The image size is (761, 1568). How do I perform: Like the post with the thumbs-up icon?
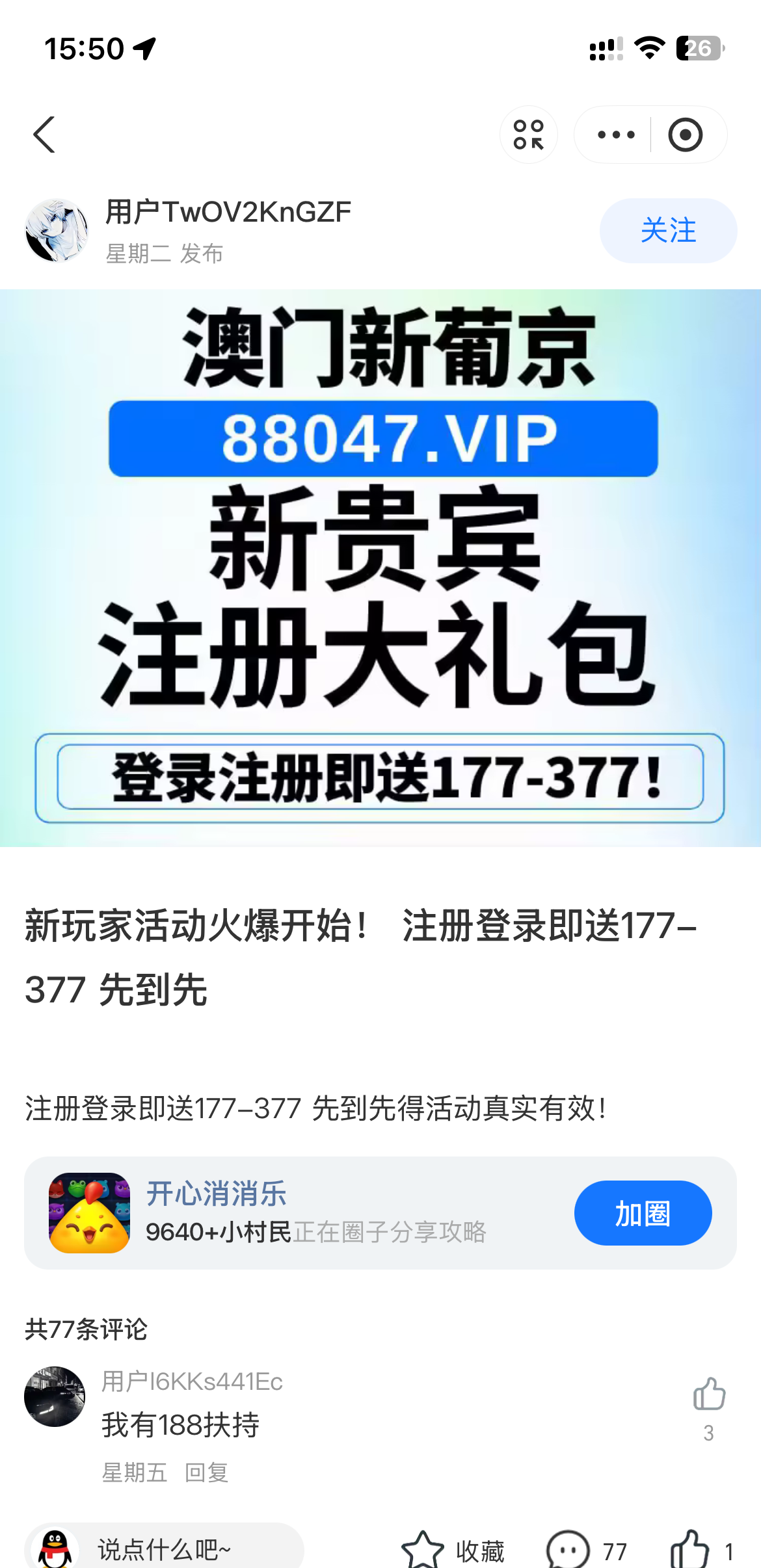tap(690, 1551)
